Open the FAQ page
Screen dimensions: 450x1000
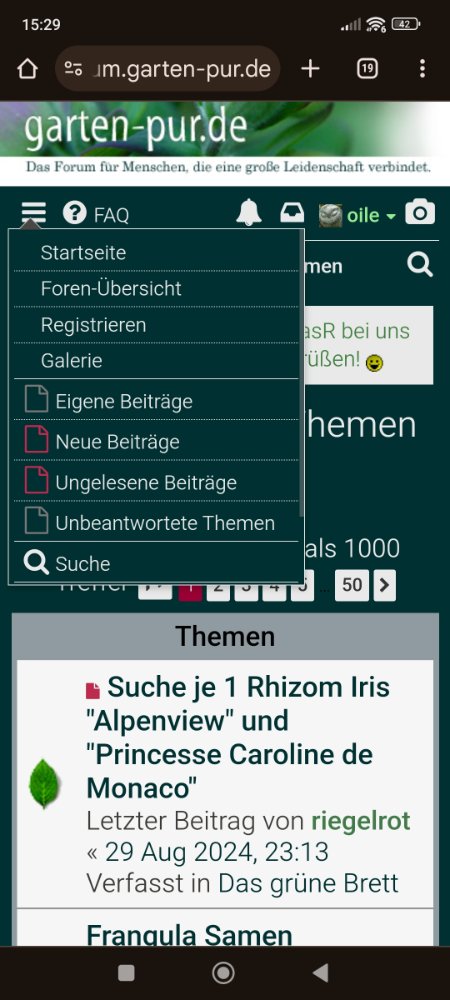[96, 214]
